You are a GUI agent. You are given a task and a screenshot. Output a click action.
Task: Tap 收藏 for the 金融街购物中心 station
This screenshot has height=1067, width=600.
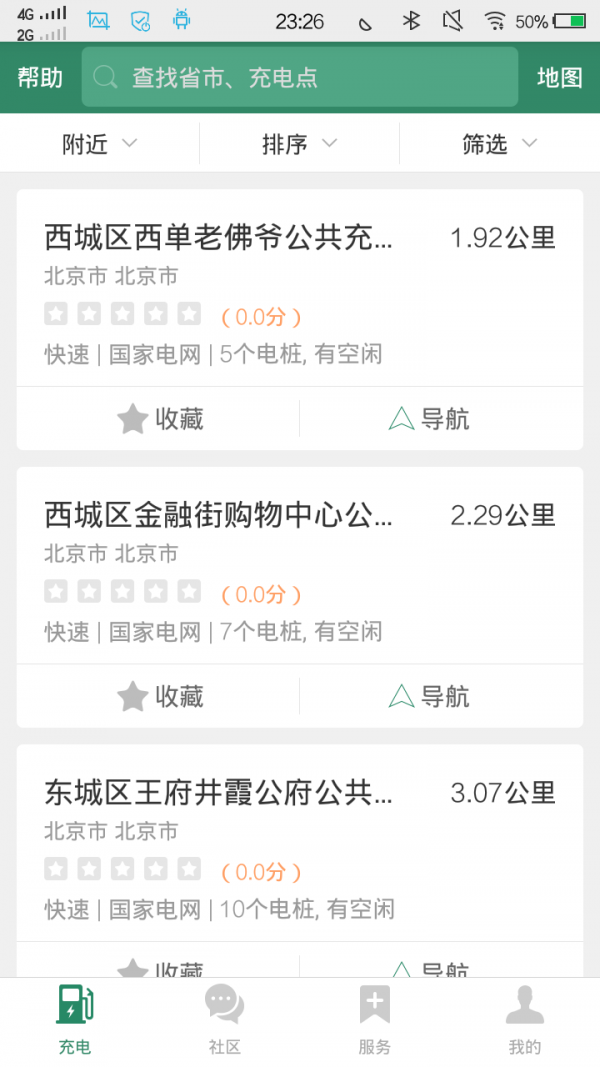click(x=160, y=696)
